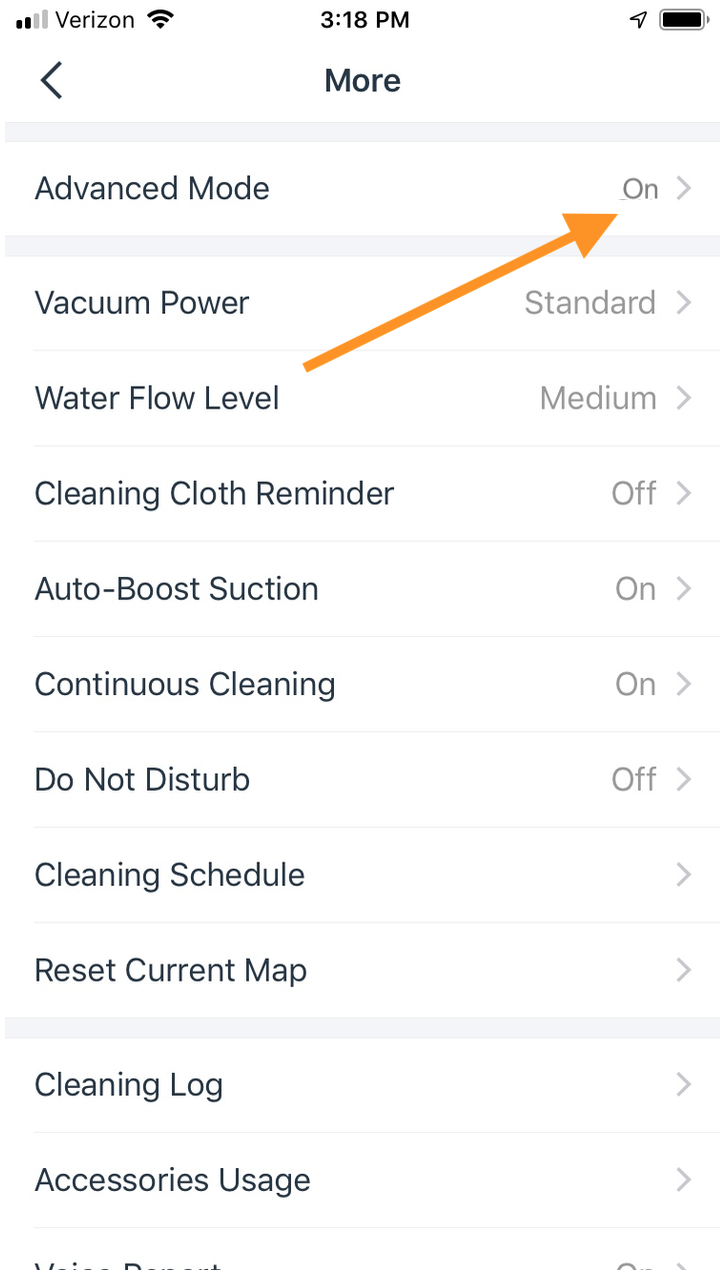728x1270 pixels.
Task: View the Cleaning Schedule
Action: tap(362, 875)
